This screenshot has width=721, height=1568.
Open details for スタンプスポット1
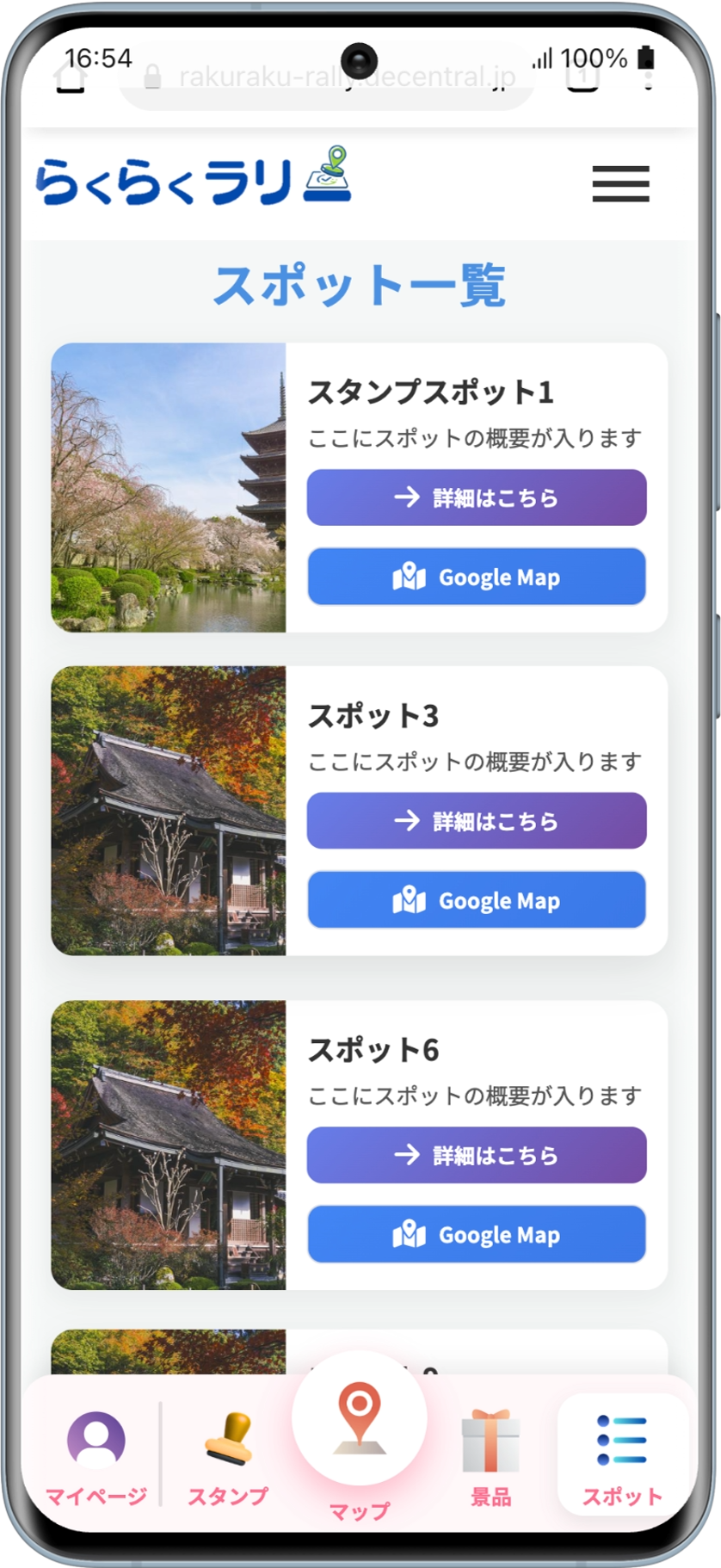pos(477,497)
